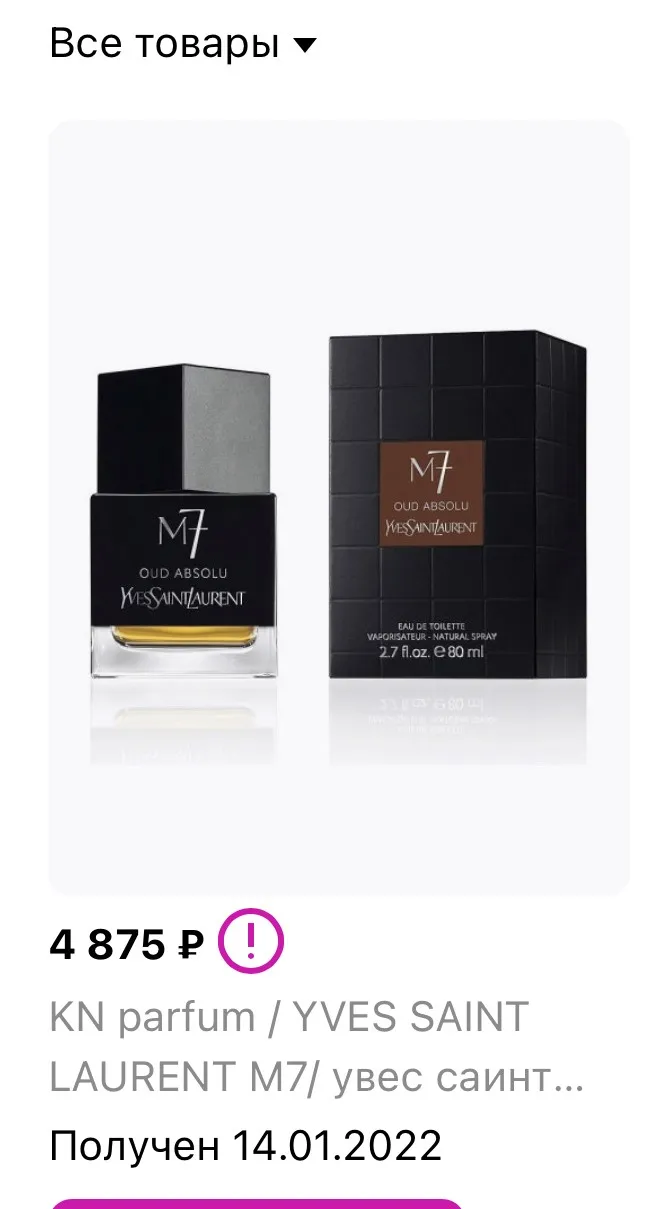This screenshot has height=1209, width=653.
Task: Tap the exclamation info icon beside the price
Action: (251, 942)
